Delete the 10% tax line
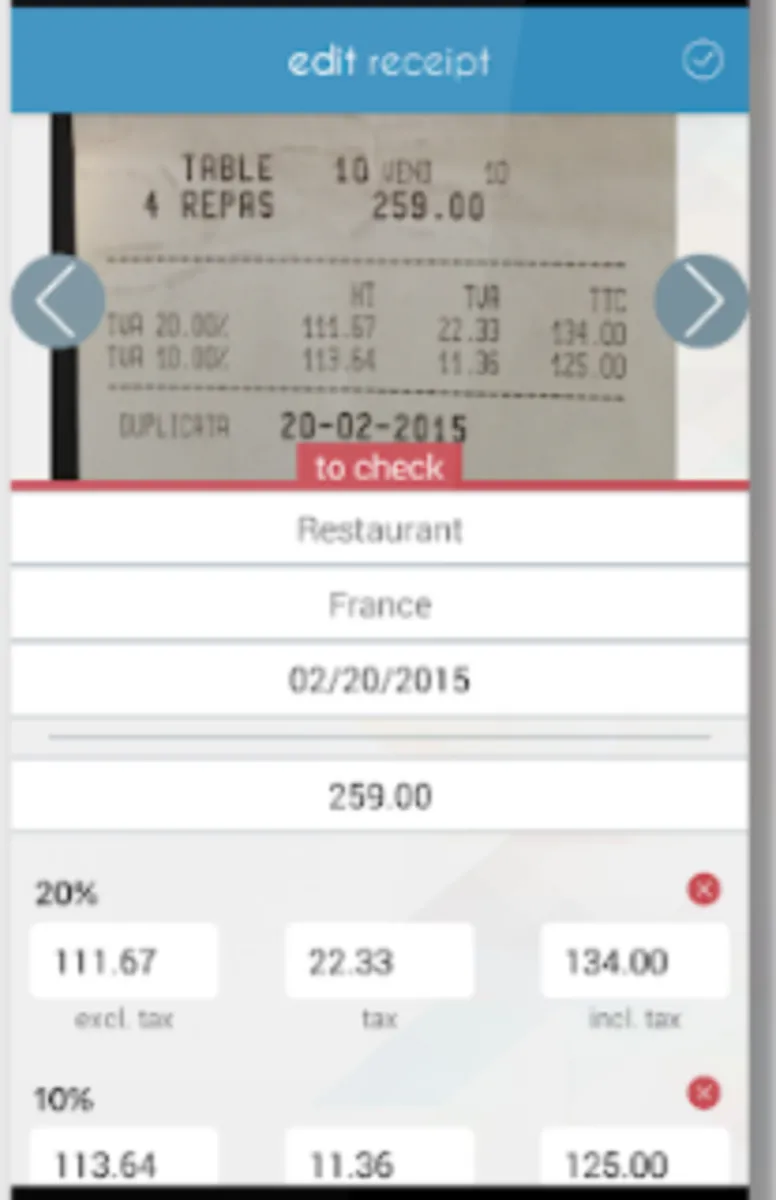This screenshot has width=776, height=1200. click(x=704, y=1093)
